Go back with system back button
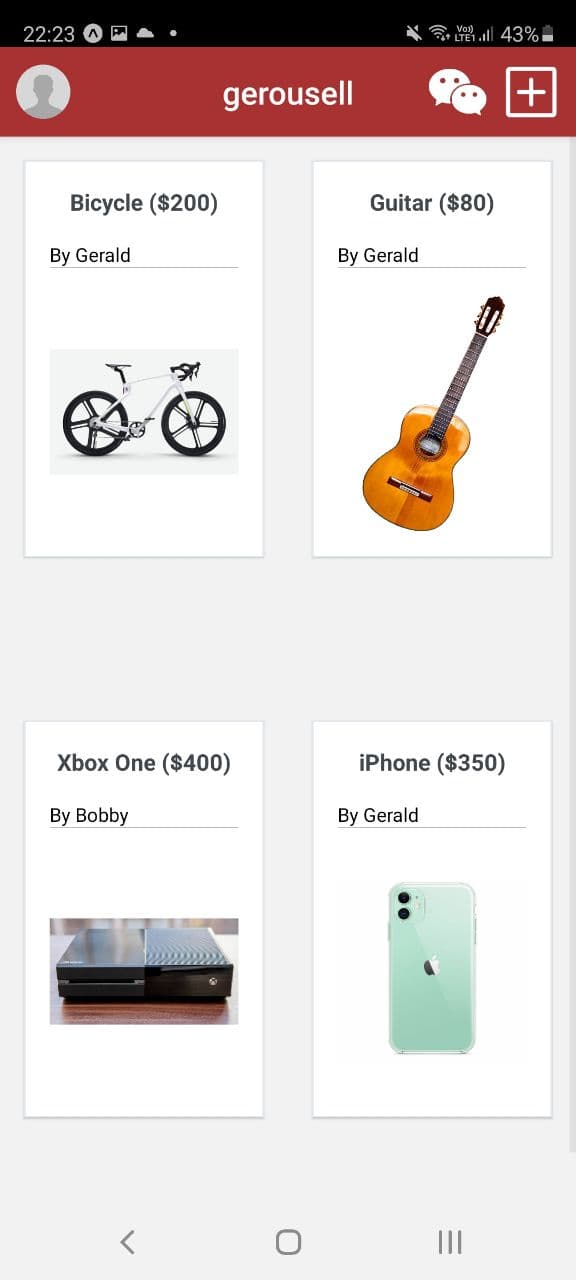 coord(127,1242)
